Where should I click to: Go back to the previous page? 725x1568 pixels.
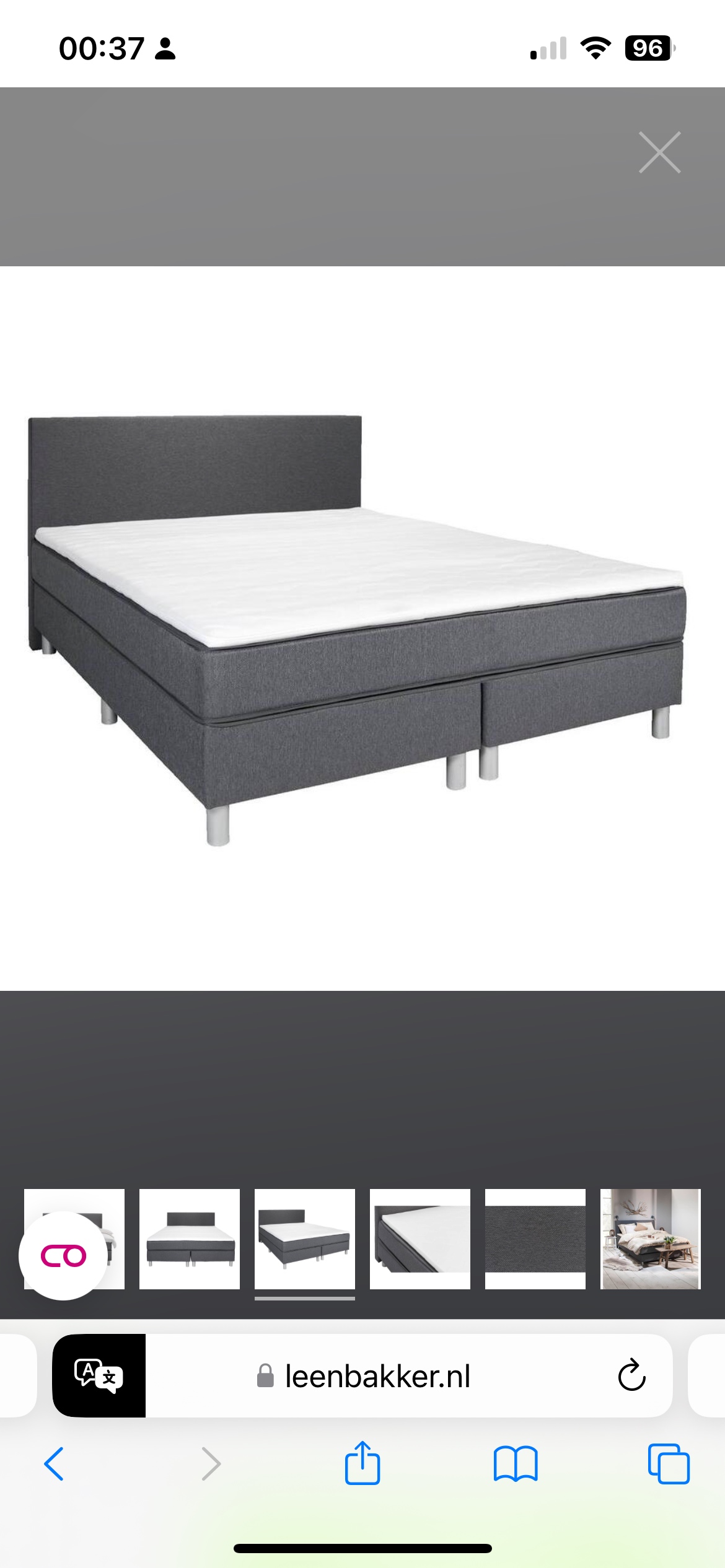pos(54,1464)
